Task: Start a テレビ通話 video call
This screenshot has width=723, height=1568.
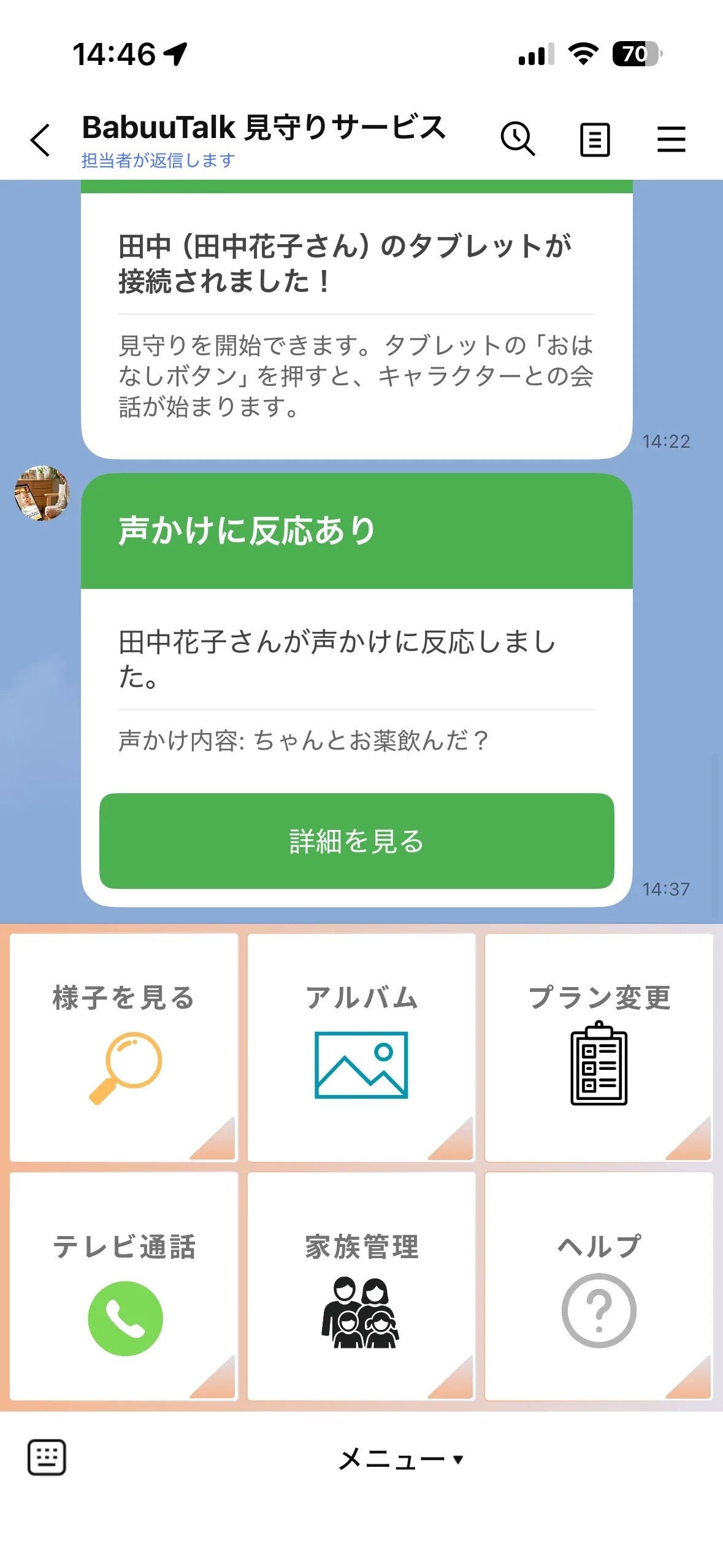Action: pos(124,1286)
